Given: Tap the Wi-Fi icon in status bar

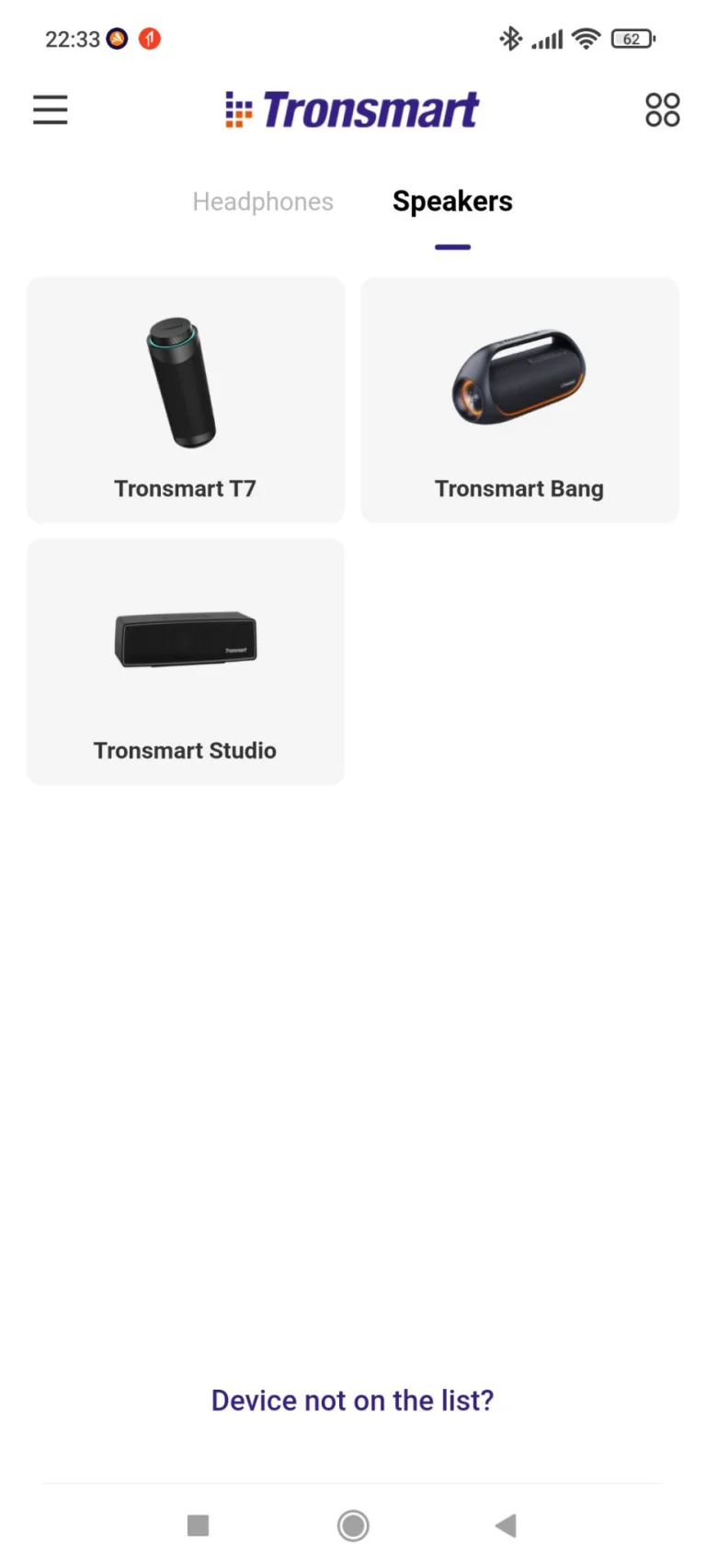Looking at the screenshot, I should click(x=586, y=39).
